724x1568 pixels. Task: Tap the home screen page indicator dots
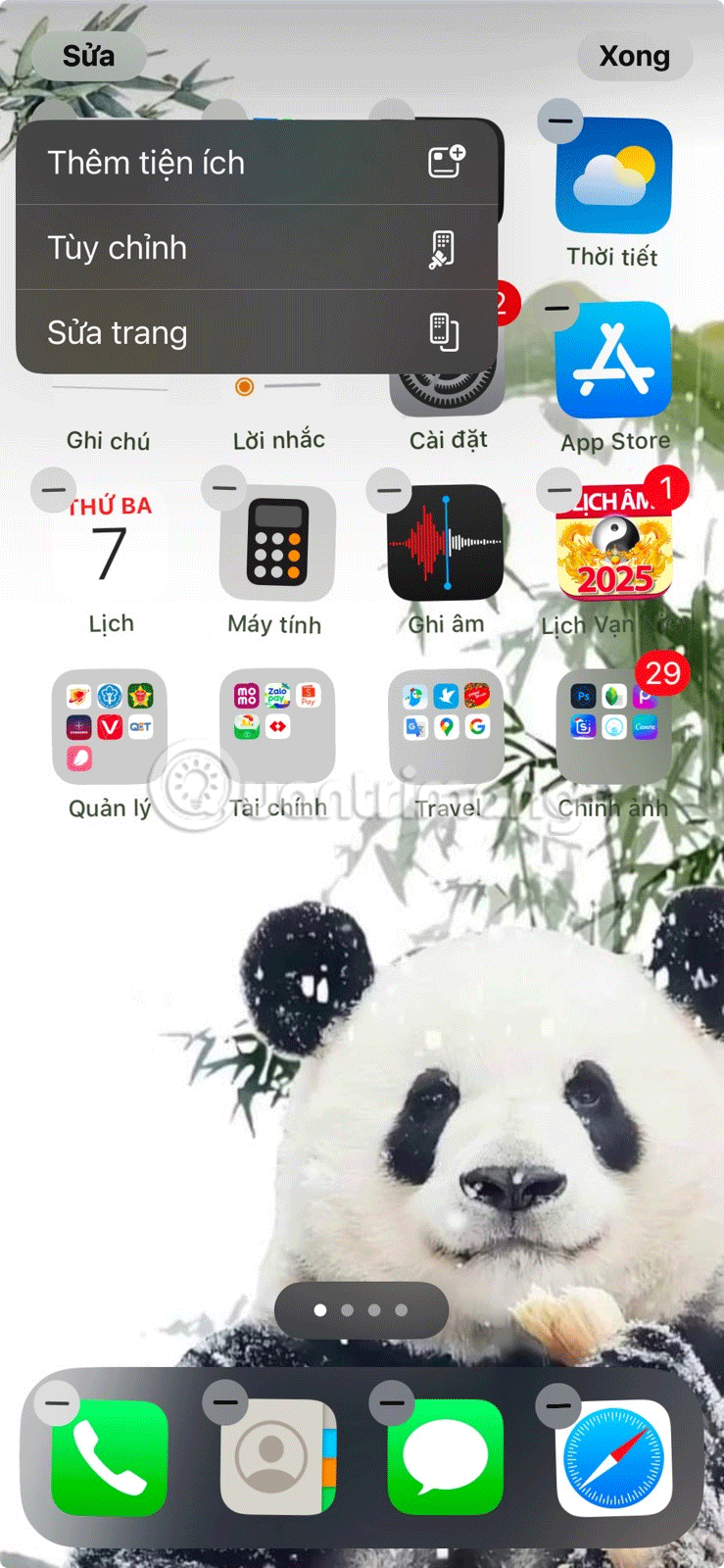(361, 1310)
